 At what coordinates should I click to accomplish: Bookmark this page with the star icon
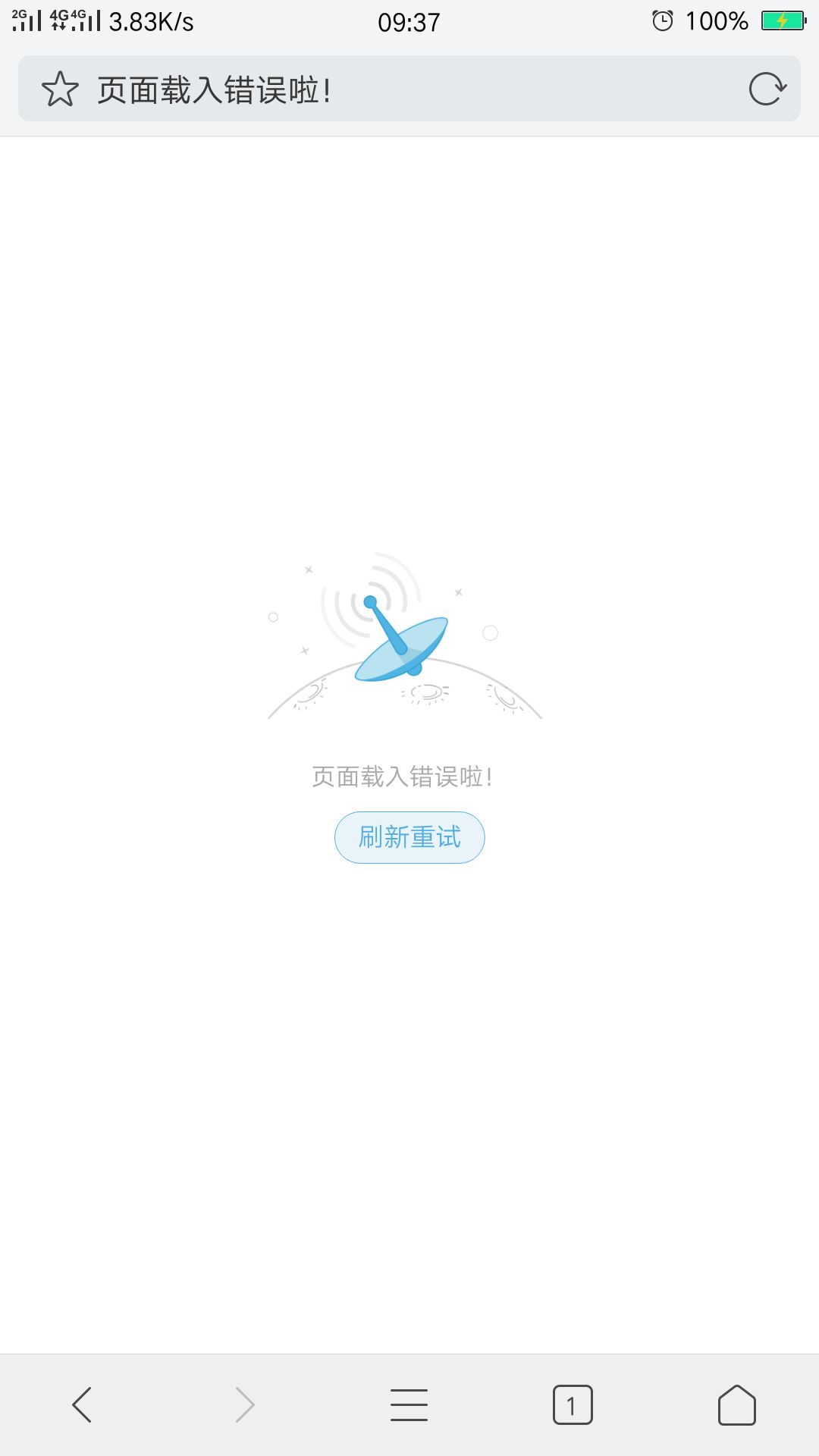[60, 89]
